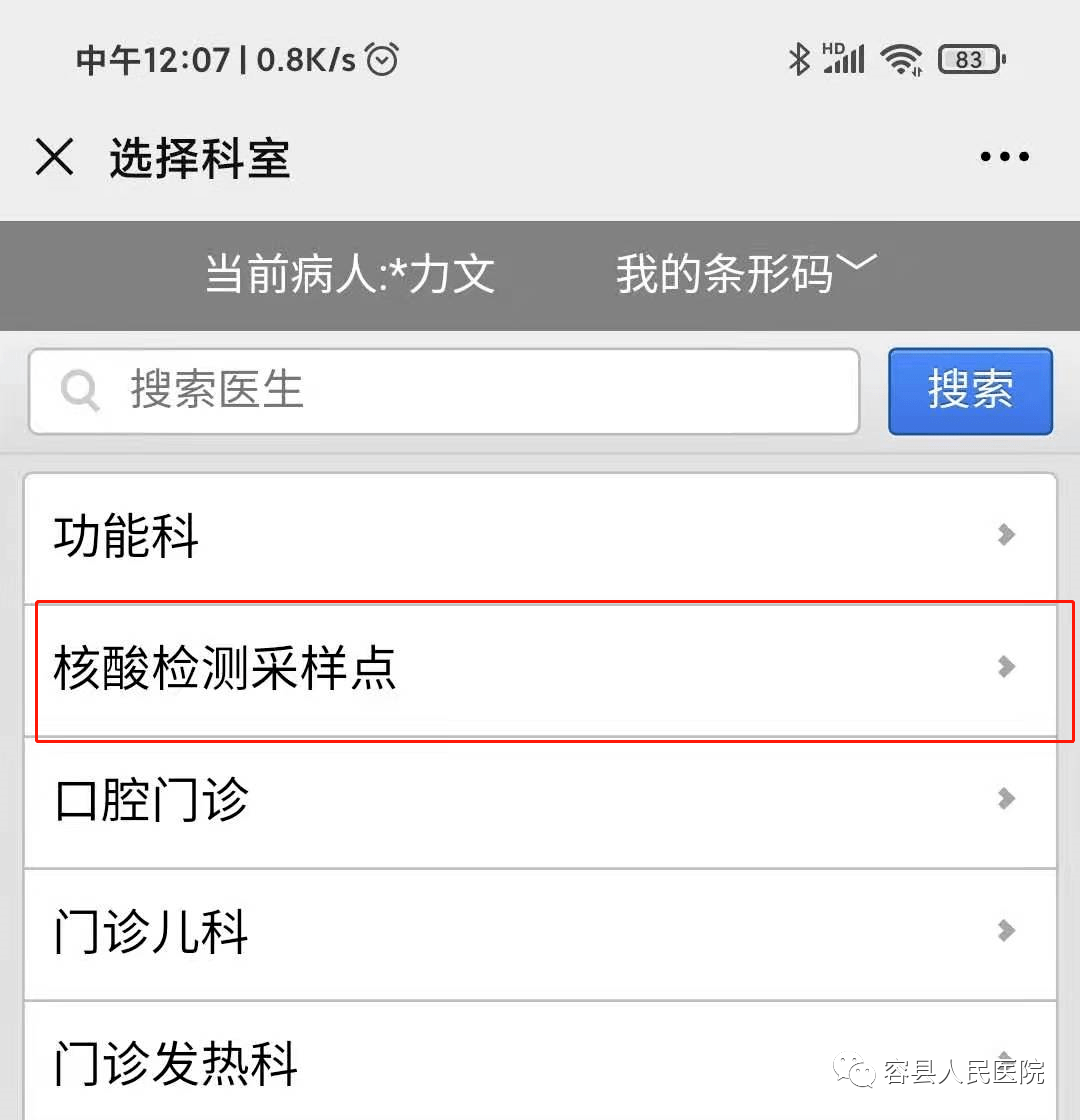Select 核酸检测采样点 department
This screenshot has width=1080, height=1120.
tap(540, 669)
